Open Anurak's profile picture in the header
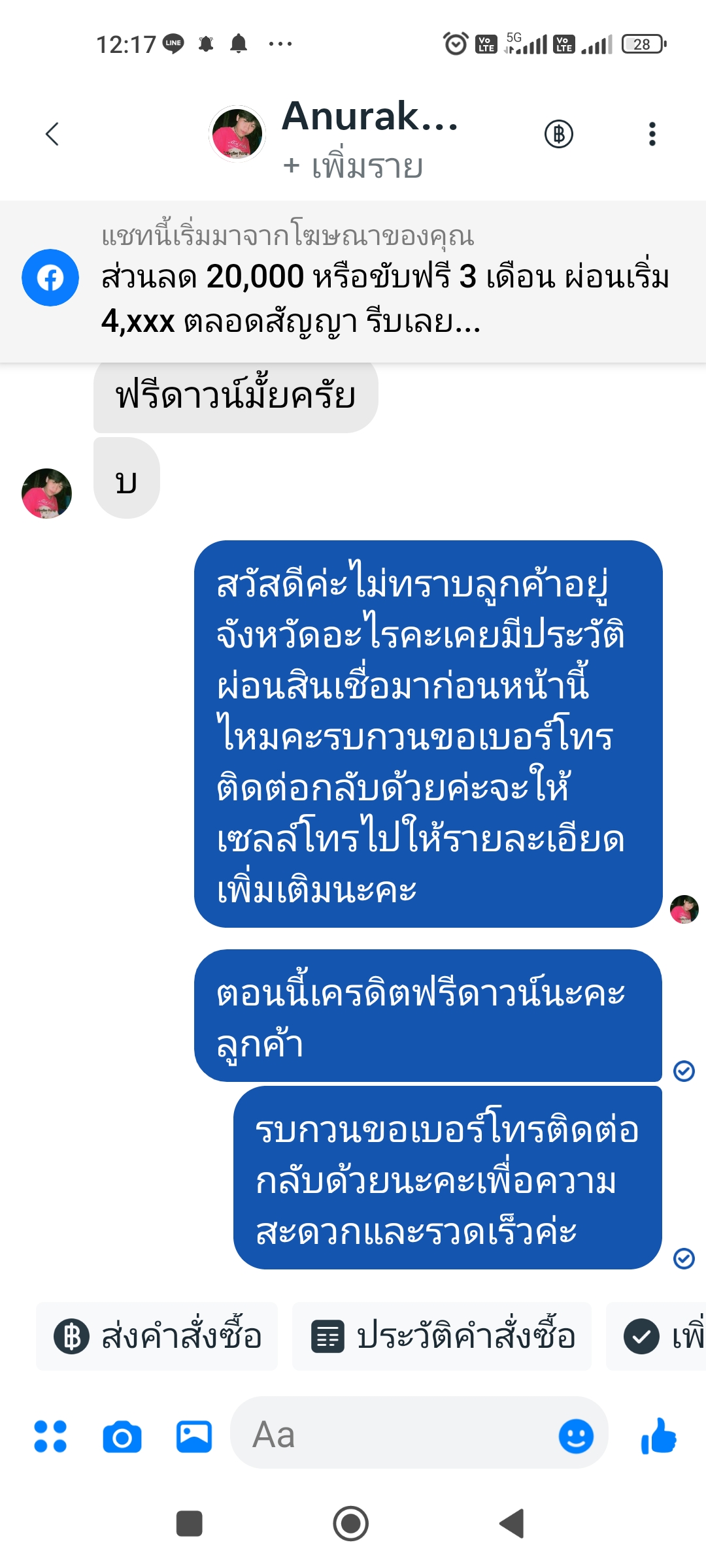Screen dimensions: 706x1568 (x=237, y=133)
